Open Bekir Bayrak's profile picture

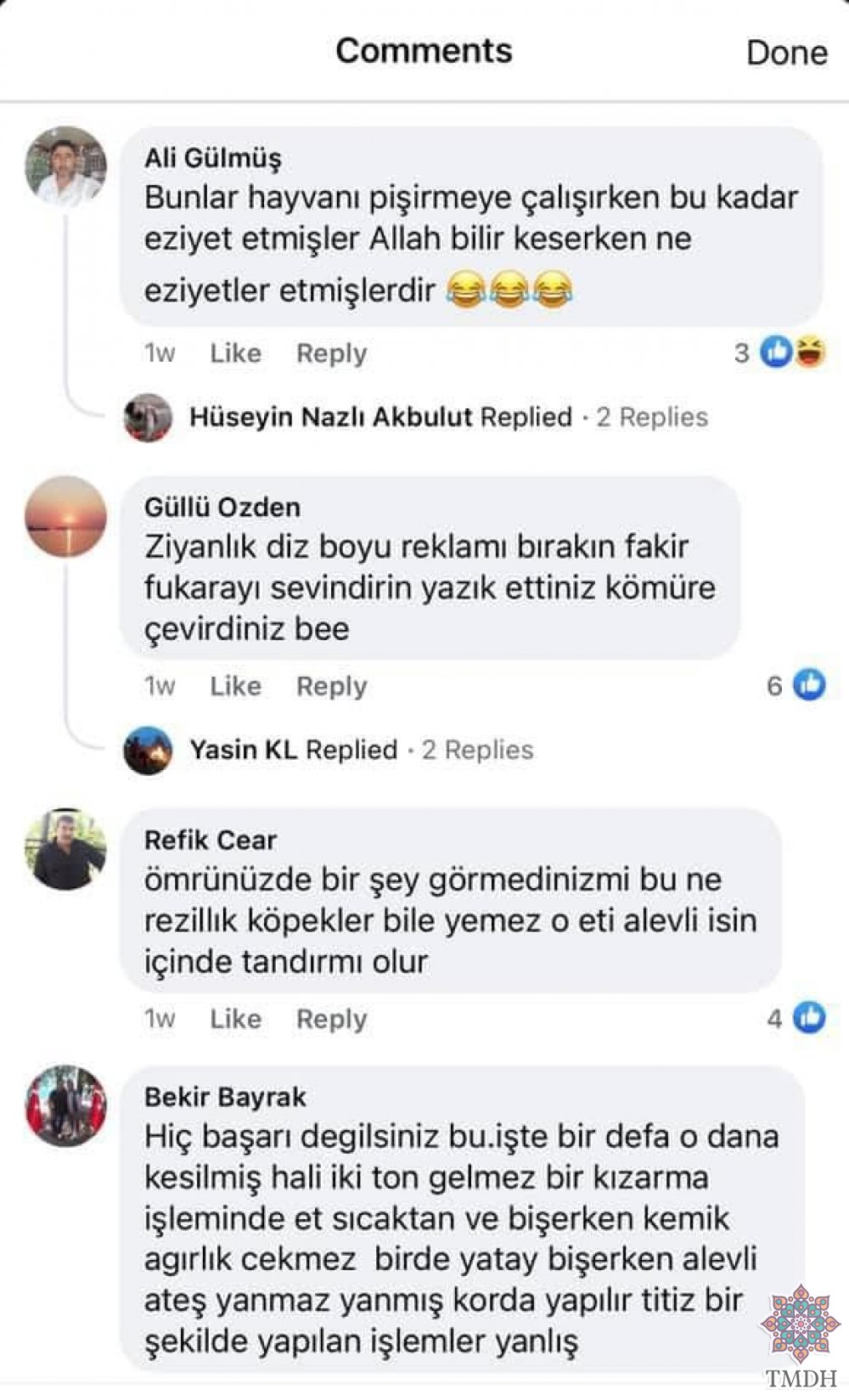(66, 1106)
